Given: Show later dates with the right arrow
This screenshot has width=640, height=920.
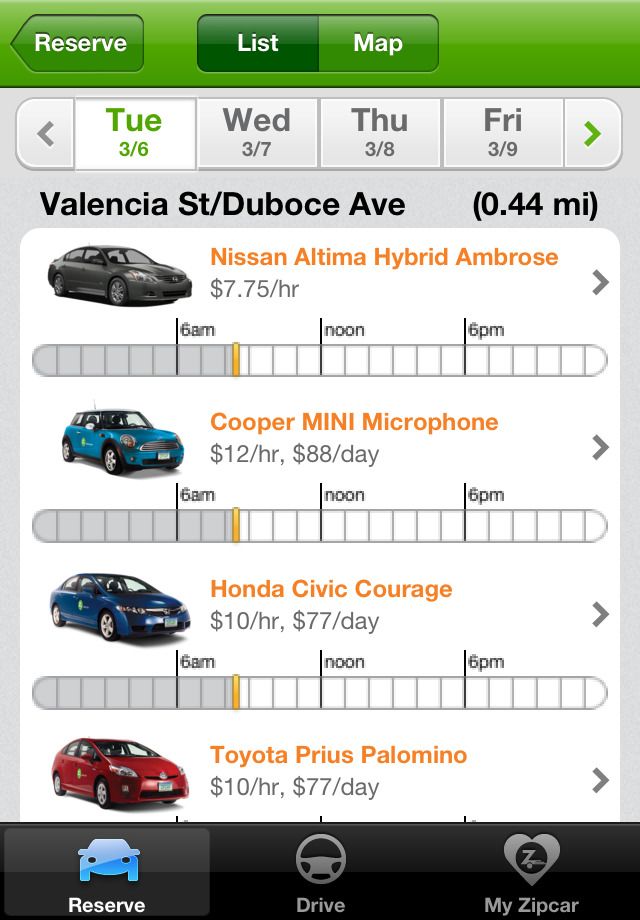Looking at the screenshot, I should pyautogui.click(x=592, y=133).
